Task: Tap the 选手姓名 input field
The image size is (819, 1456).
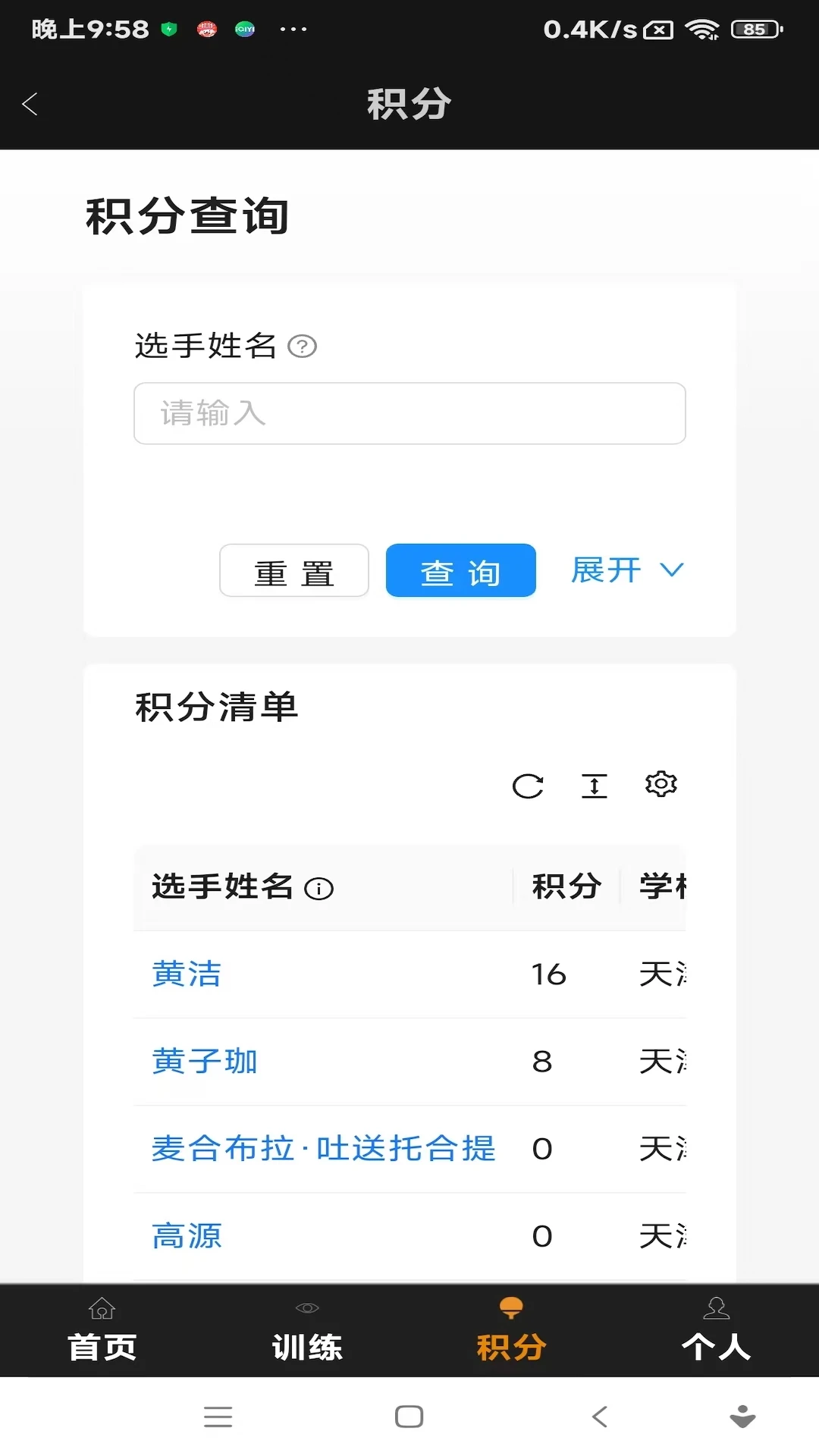Action: (x=409, y=413)
